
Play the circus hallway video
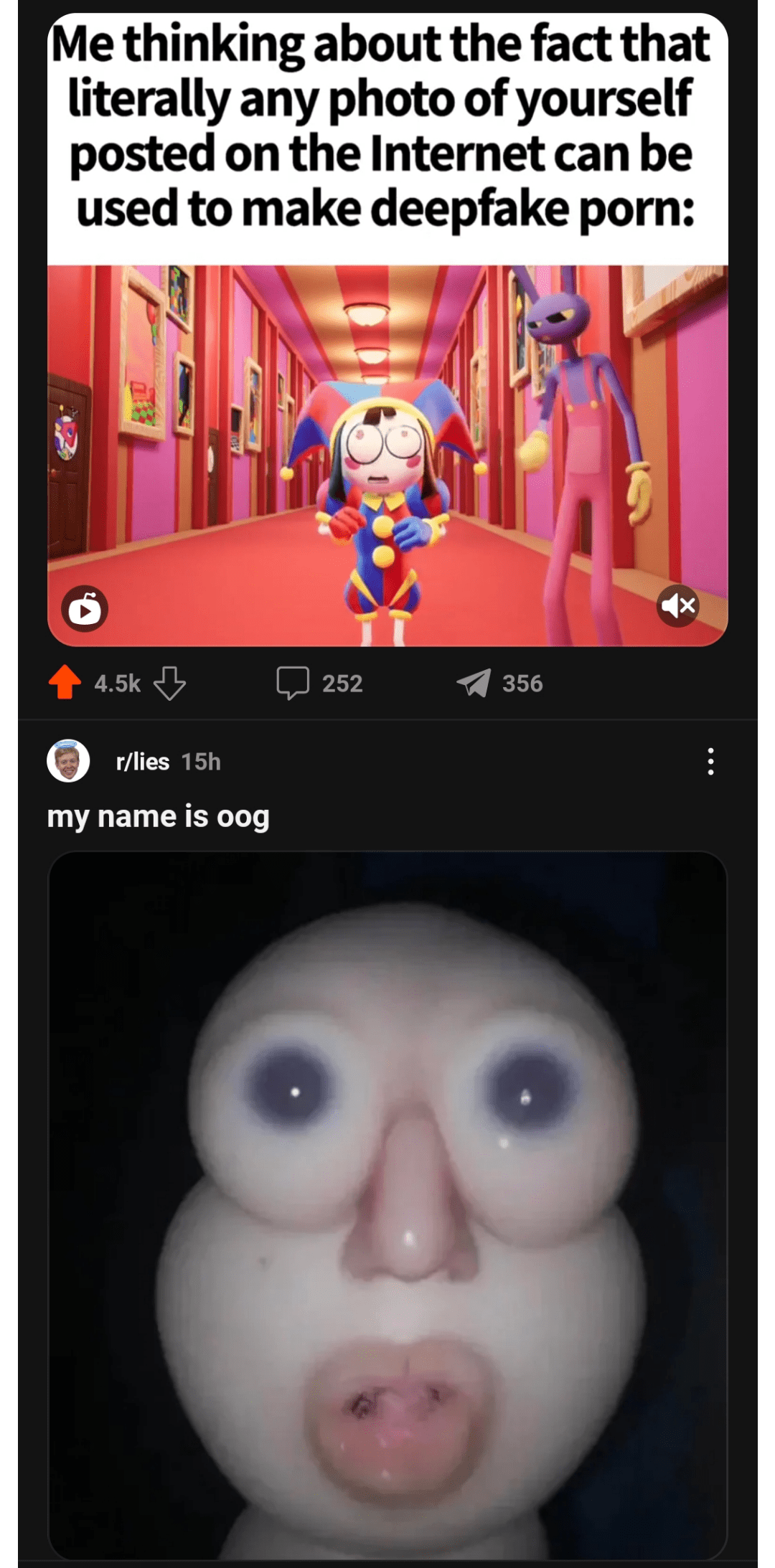click(85, 609)
